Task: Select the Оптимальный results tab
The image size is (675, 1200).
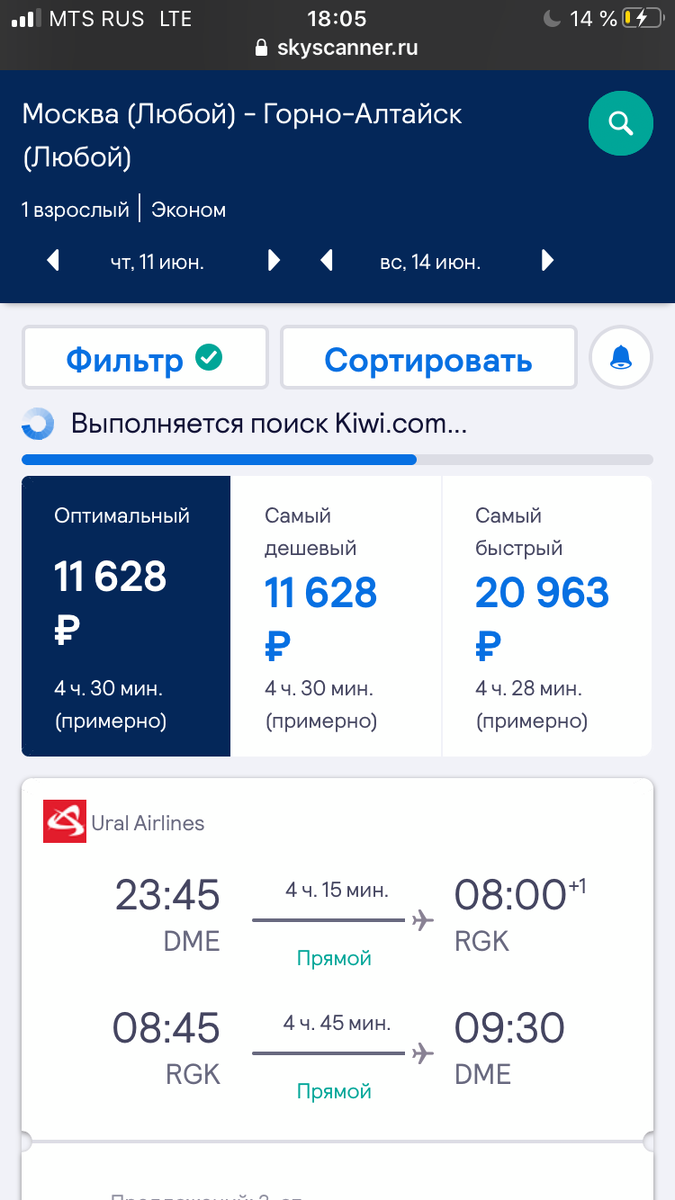Action: (126, 616)
